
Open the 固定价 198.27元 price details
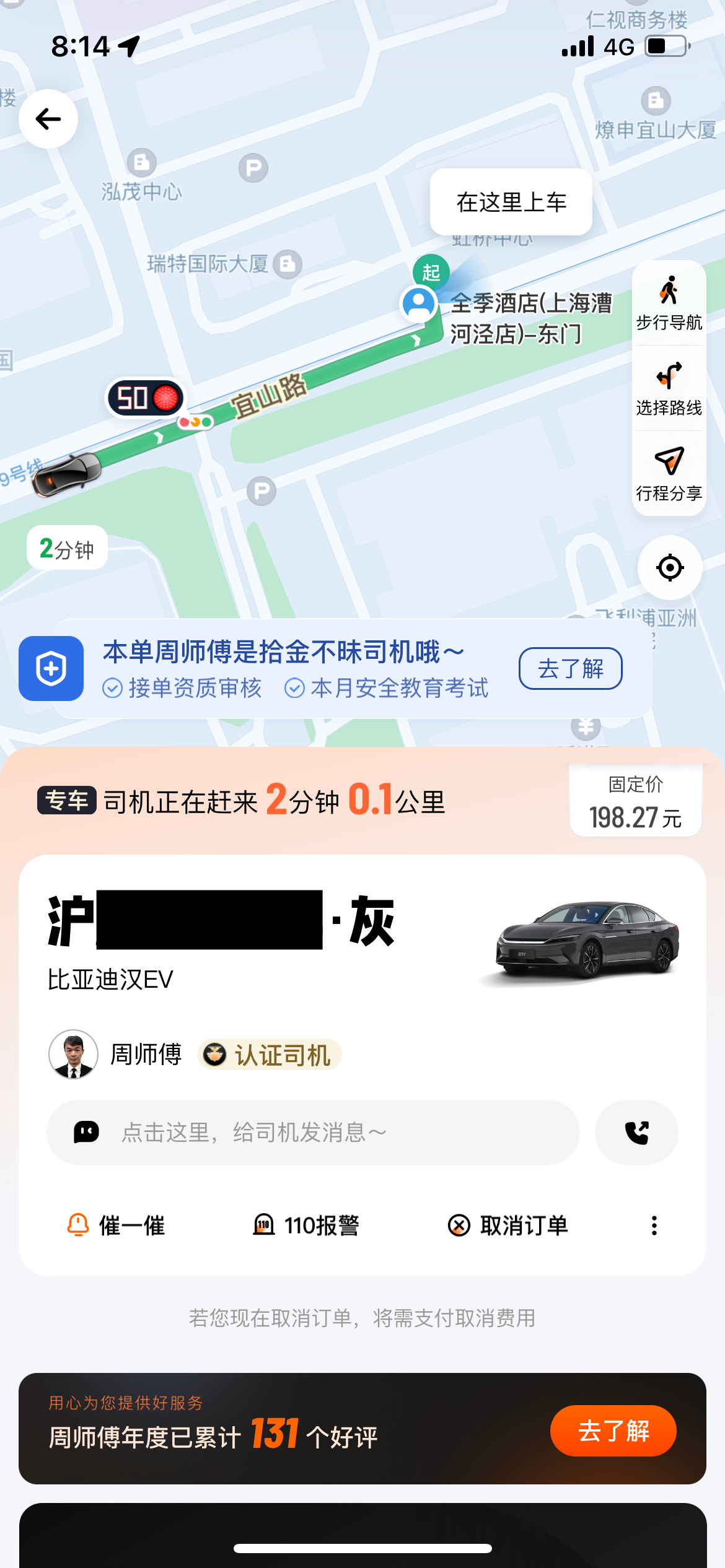[635, 801]
